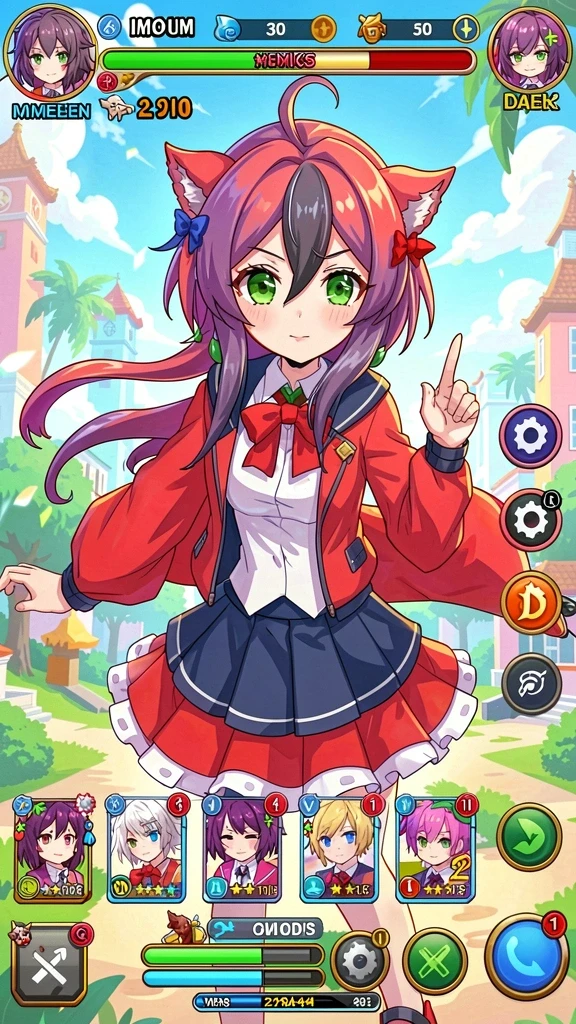Select the blonde character card
The image size is (576, 1024).
[x=339, y=848]
